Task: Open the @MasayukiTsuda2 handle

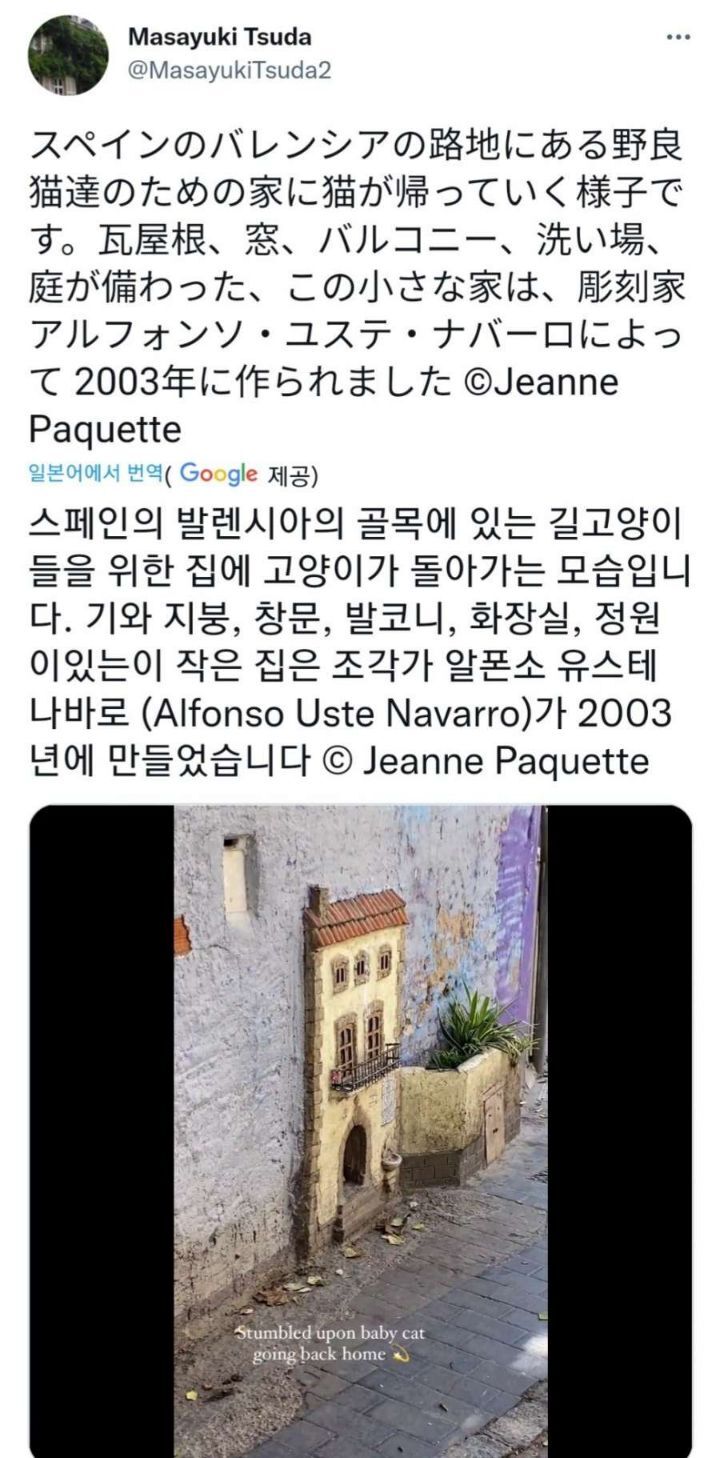Action: pos(230,70)
